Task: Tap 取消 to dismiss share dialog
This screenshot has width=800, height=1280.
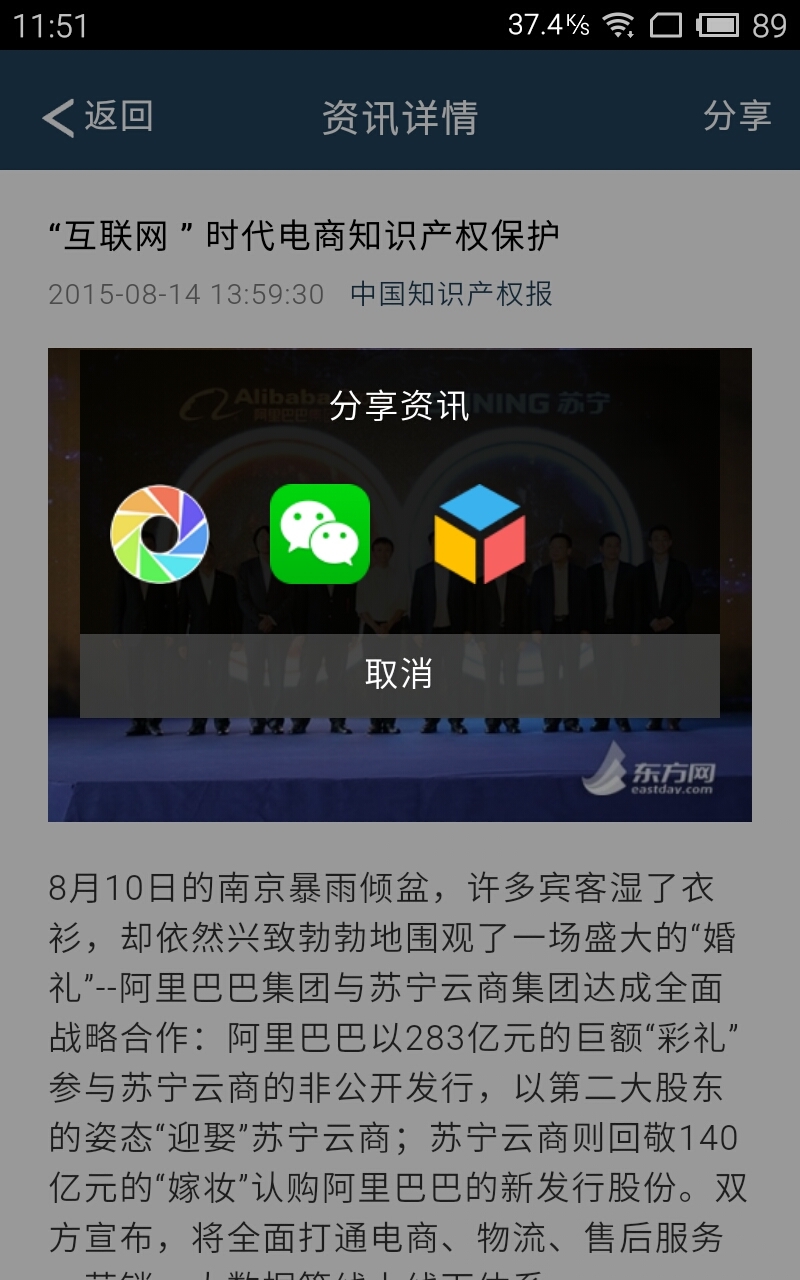Action: pos(400,675)
